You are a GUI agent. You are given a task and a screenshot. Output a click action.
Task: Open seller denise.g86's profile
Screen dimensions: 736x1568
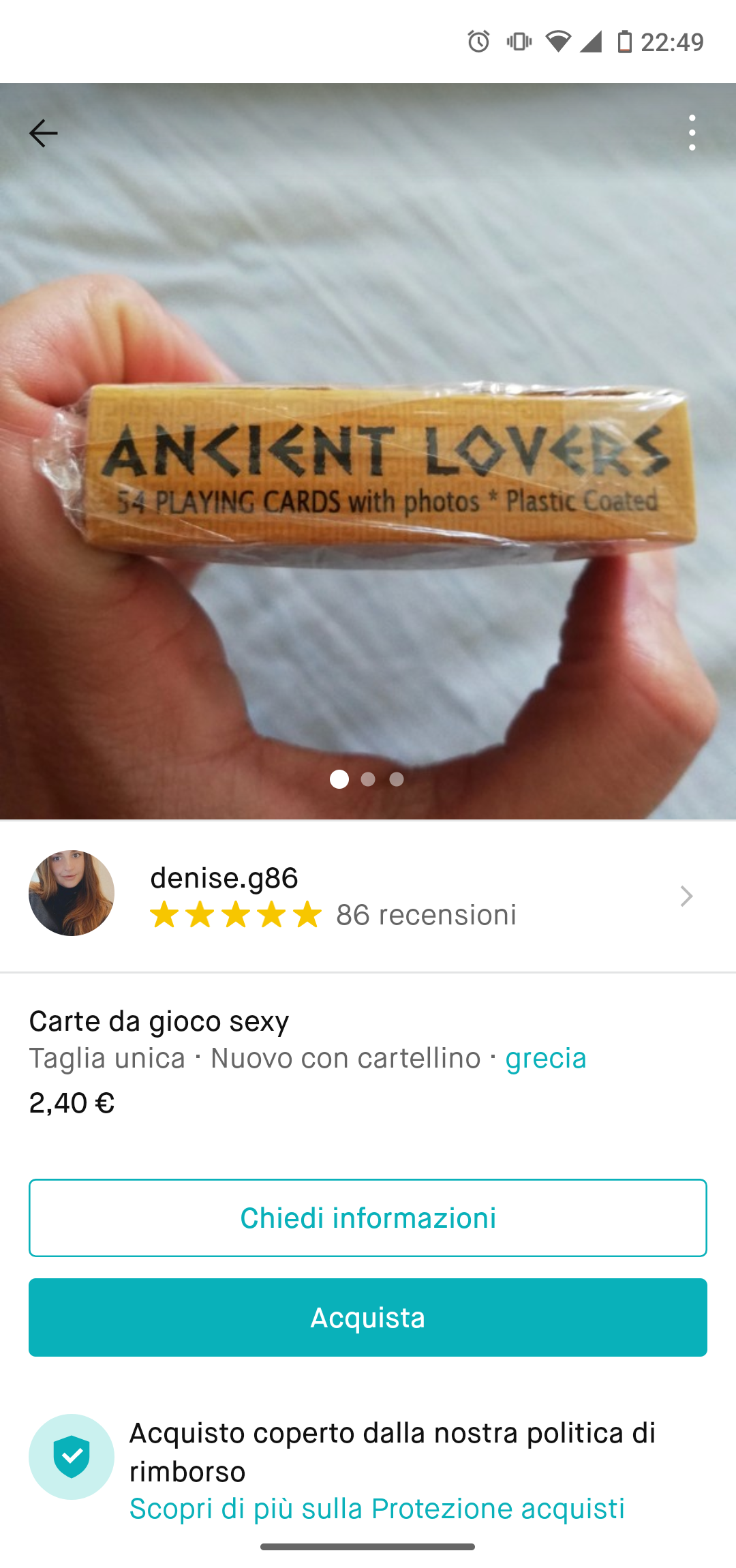point(368,896)
